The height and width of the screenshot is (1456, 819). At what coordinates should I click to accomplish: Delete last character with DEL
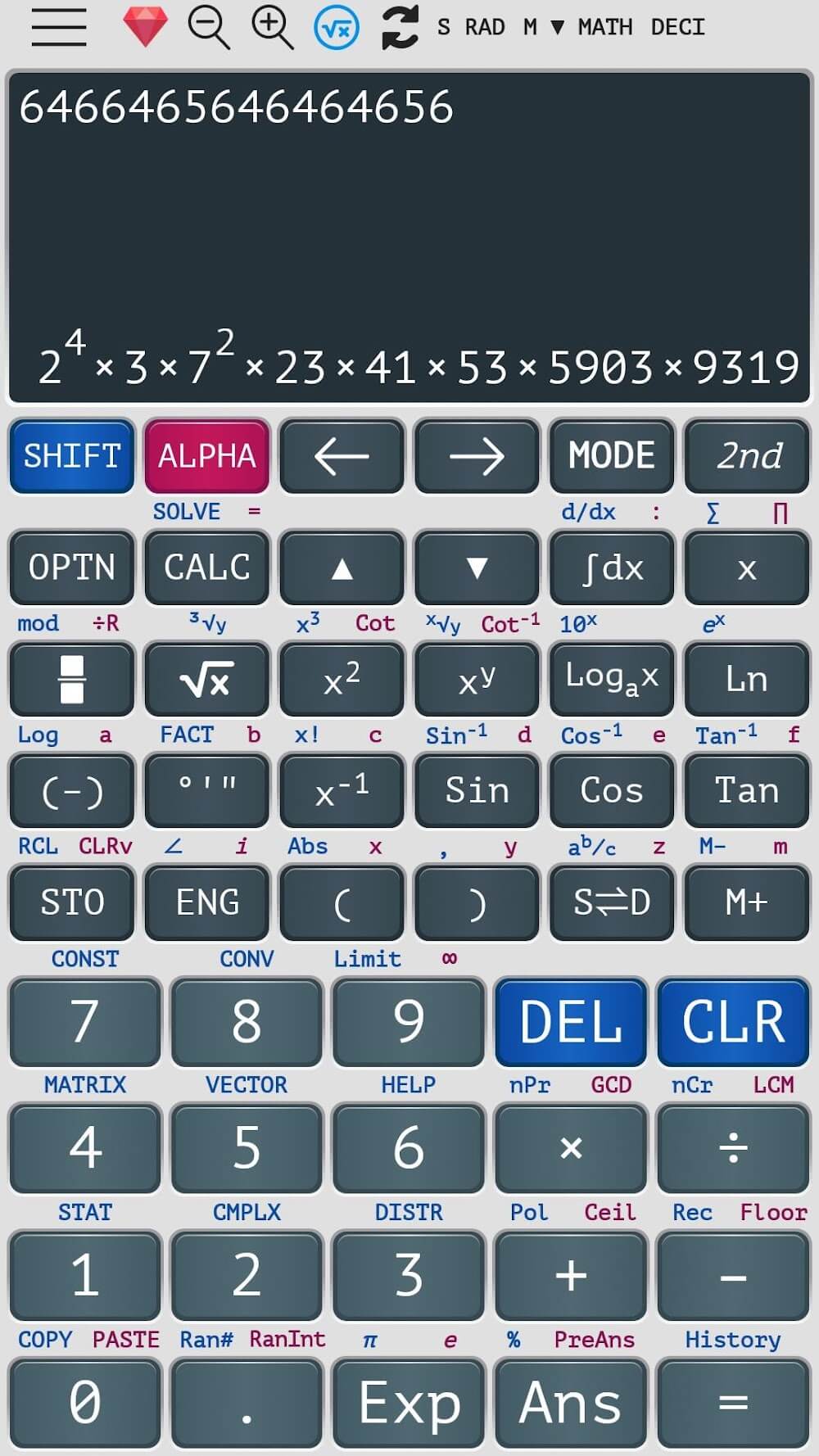coord(570,1022)
